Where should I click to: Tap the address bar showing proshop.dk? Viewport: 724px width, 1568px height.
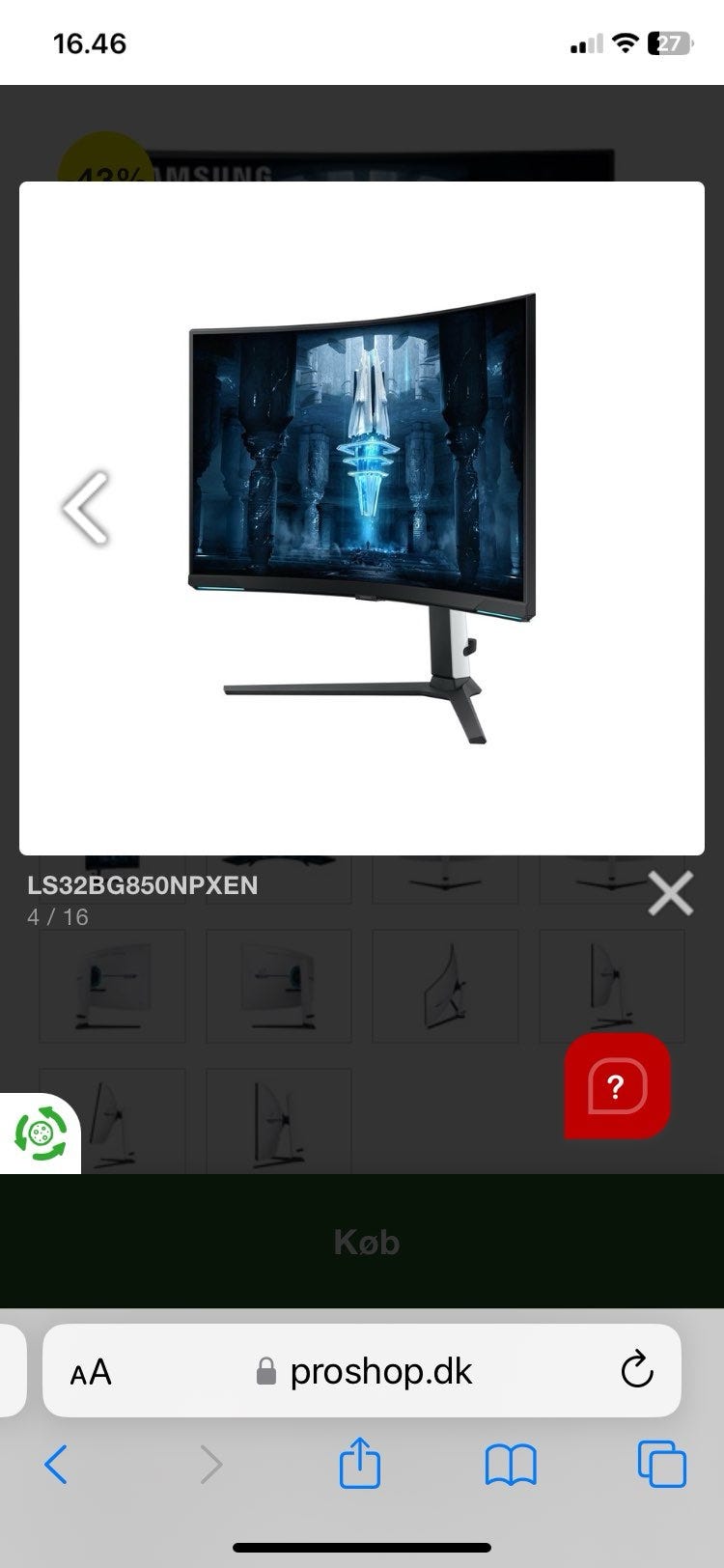click(381, 1371)
